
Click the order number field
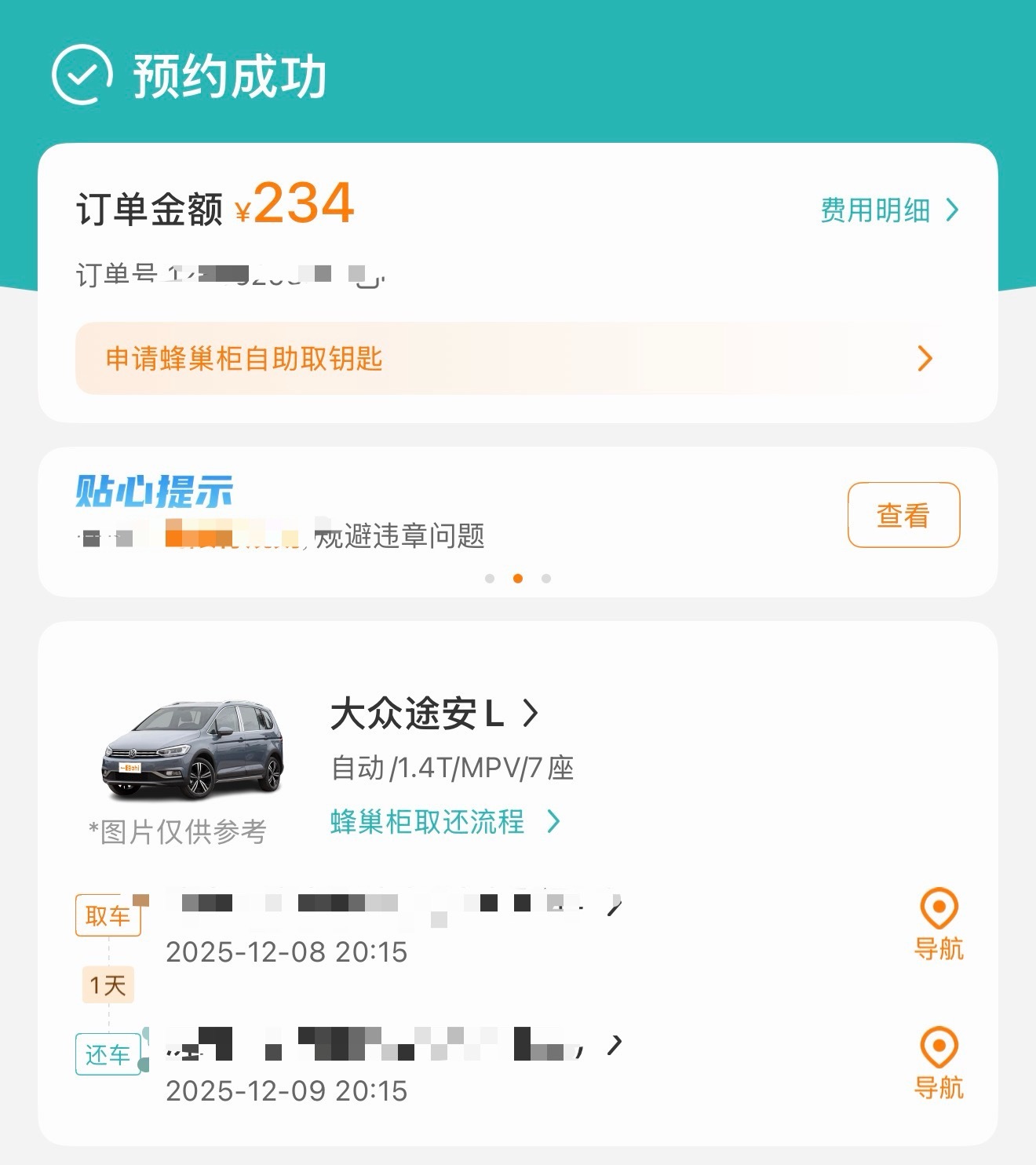point(228,275)
